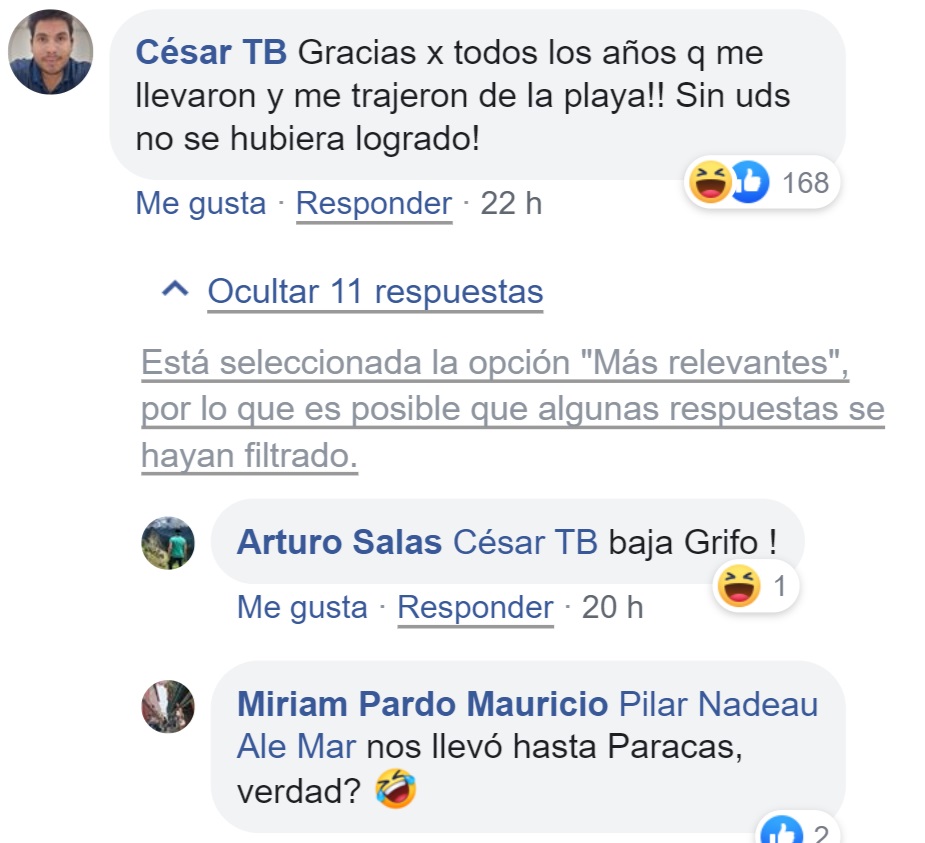Like César TB's comment
925x843 pixels.
point(201,204)
